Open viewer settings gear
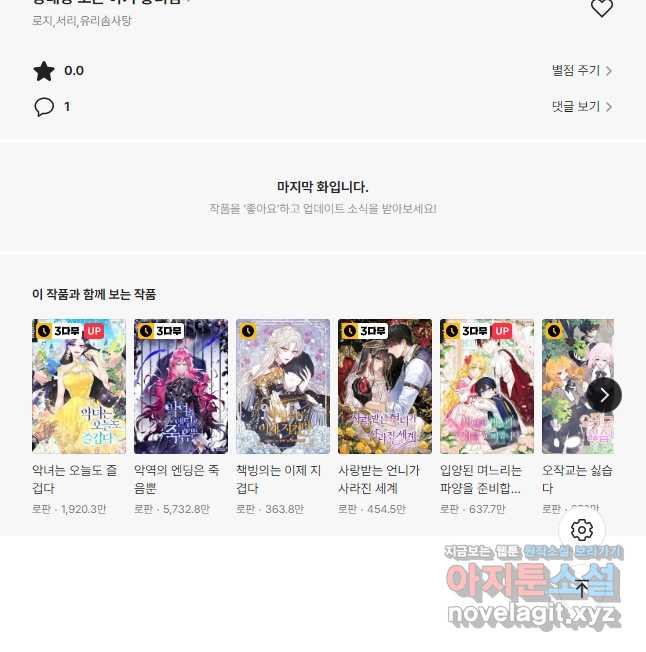Image resolution: width=646 pixels, height=652 pixels. 582,530
